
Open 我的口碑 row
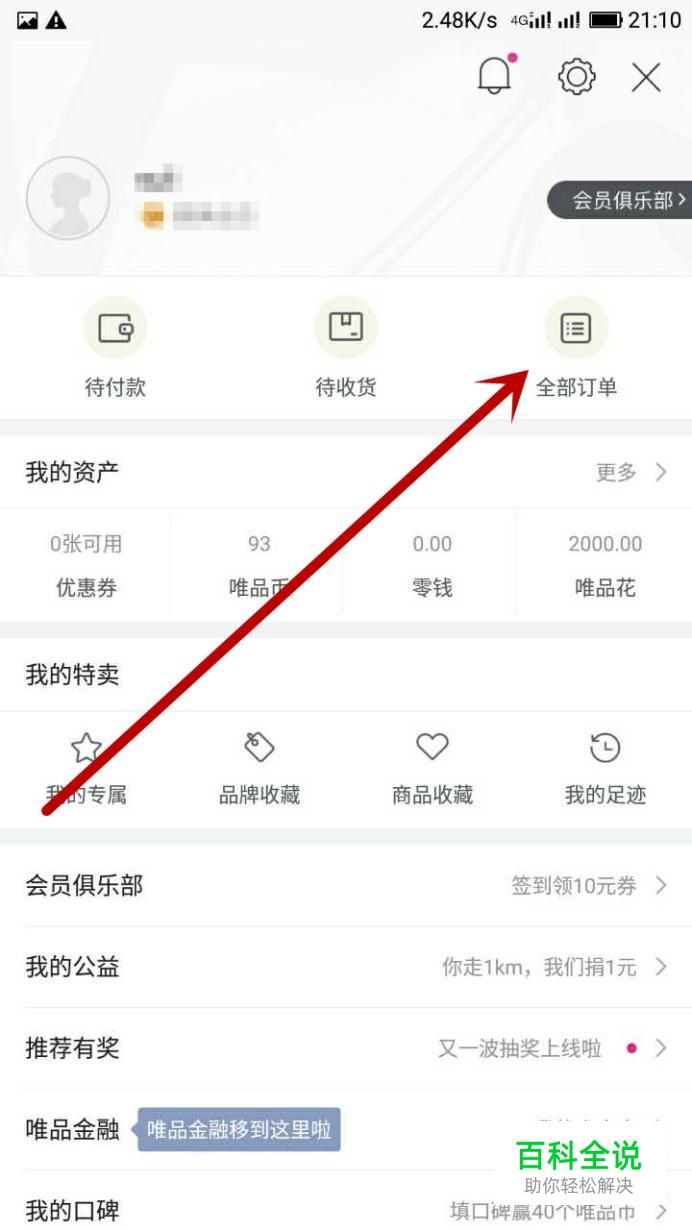click(x=346, y=1206)
